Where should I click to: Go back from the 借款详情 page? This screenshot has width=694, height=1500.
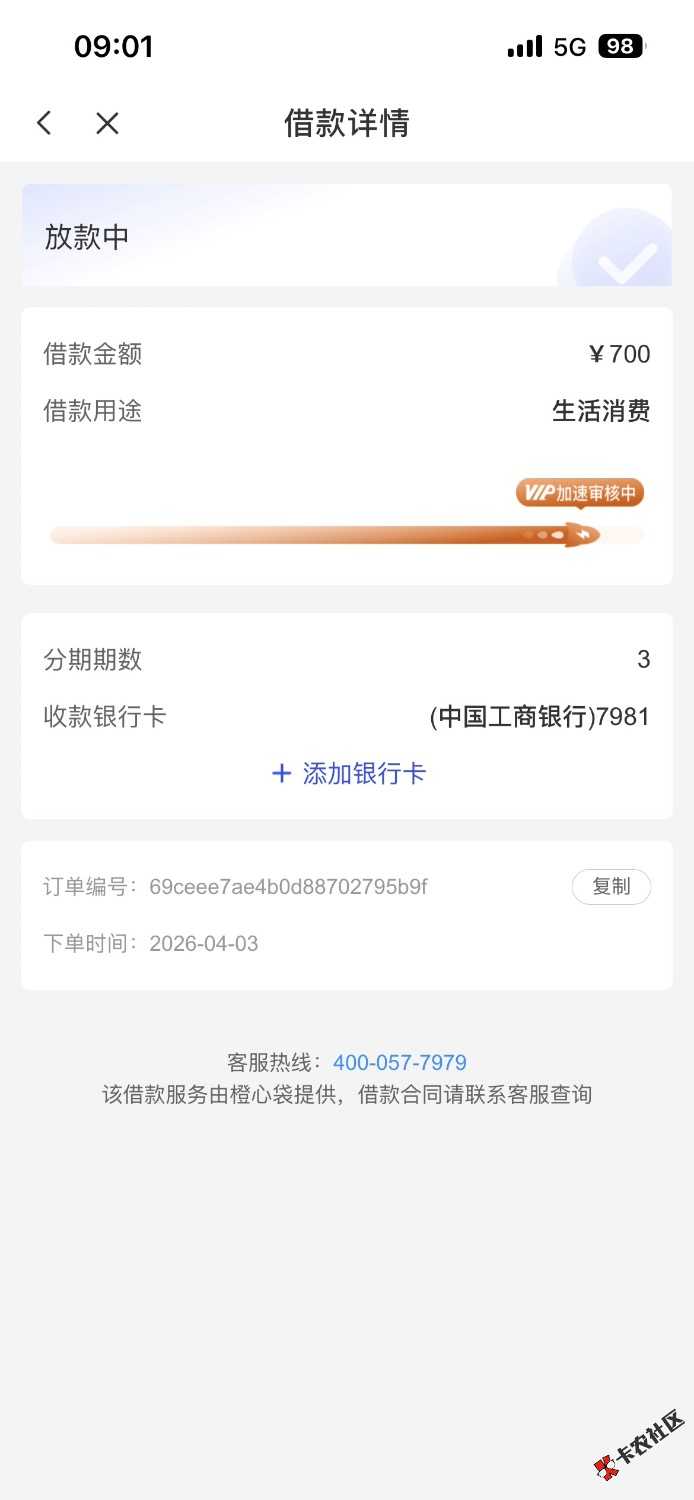click(x=44, y=123)
